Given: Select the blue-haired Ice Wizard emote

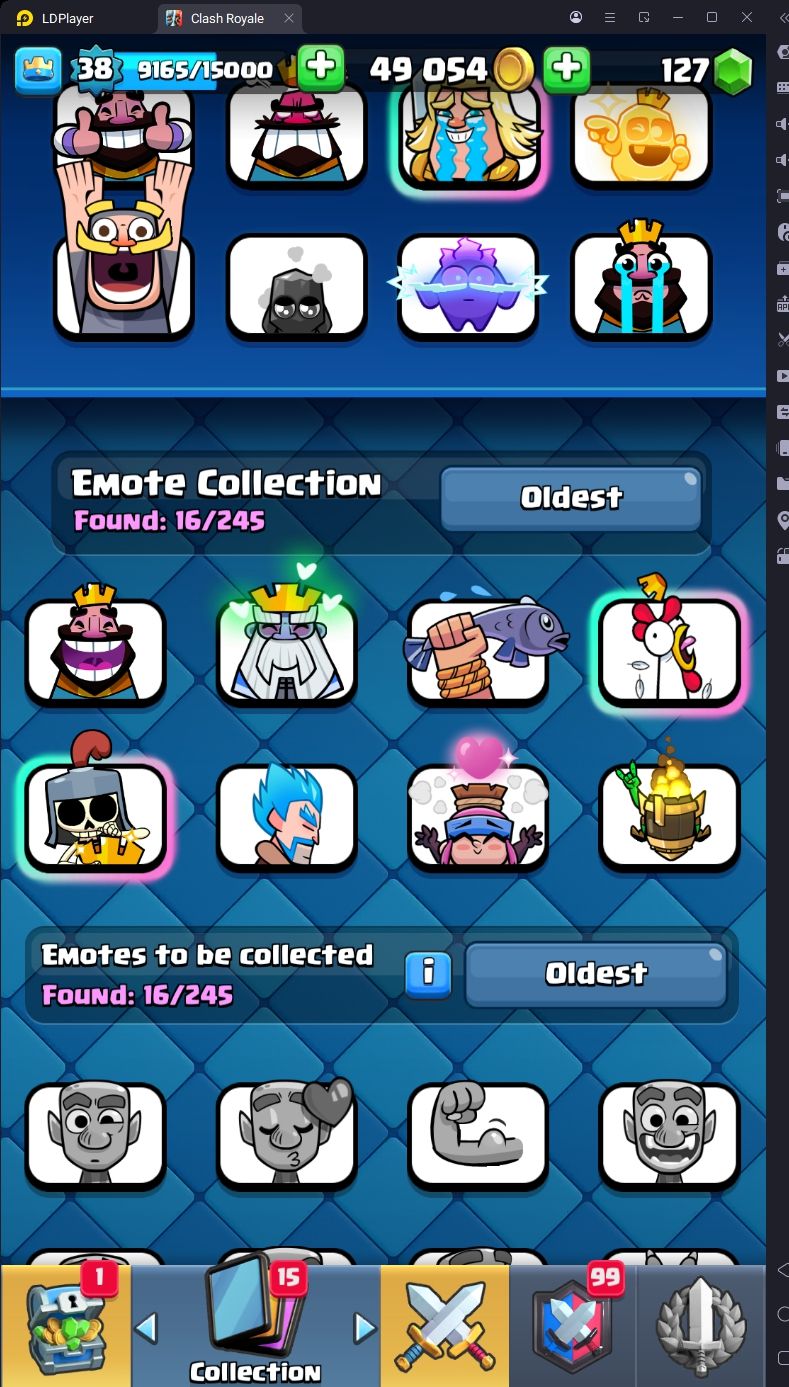Looking at the screenshot, I should click(287, 815).
